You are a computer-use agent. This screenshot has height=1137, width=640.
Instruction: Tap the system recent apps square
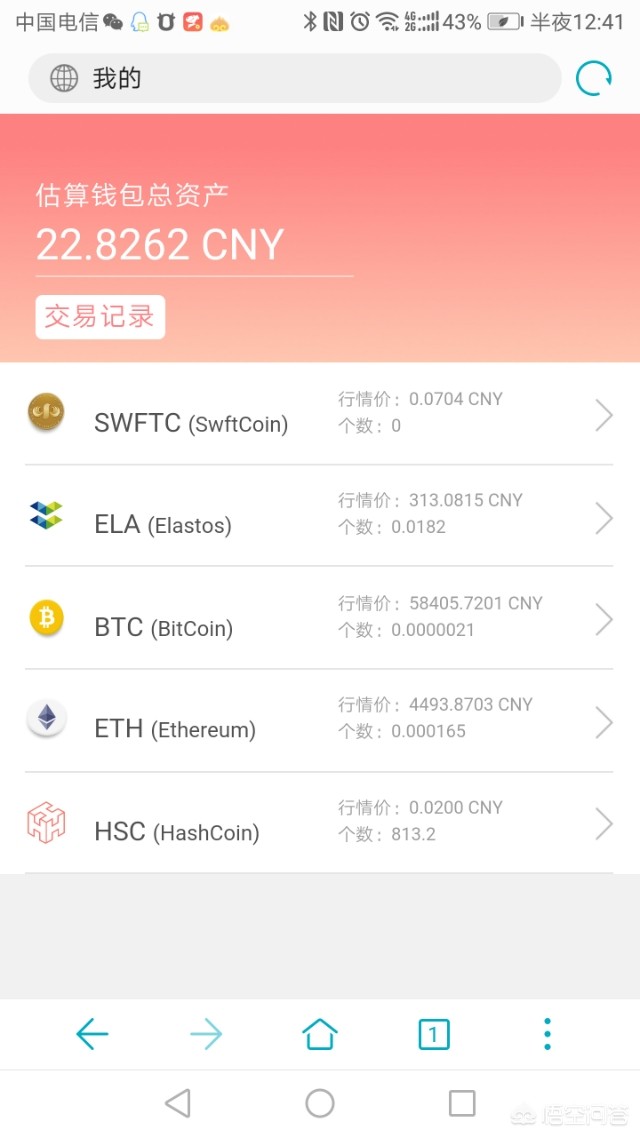click(x=462, y=1103)
